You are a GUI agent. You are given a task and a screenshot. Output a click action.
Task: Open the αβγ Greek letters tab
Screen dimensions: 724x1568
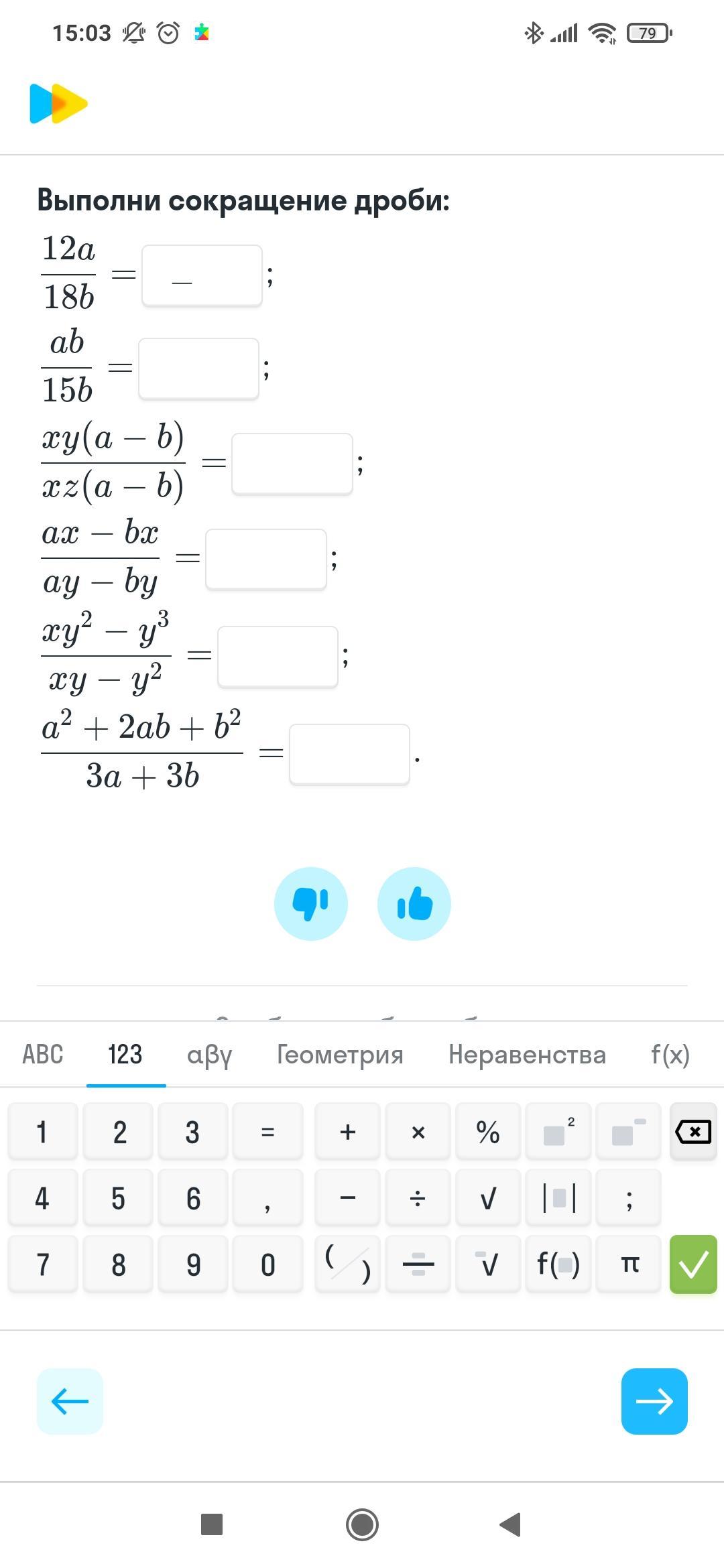point(209,1055)
